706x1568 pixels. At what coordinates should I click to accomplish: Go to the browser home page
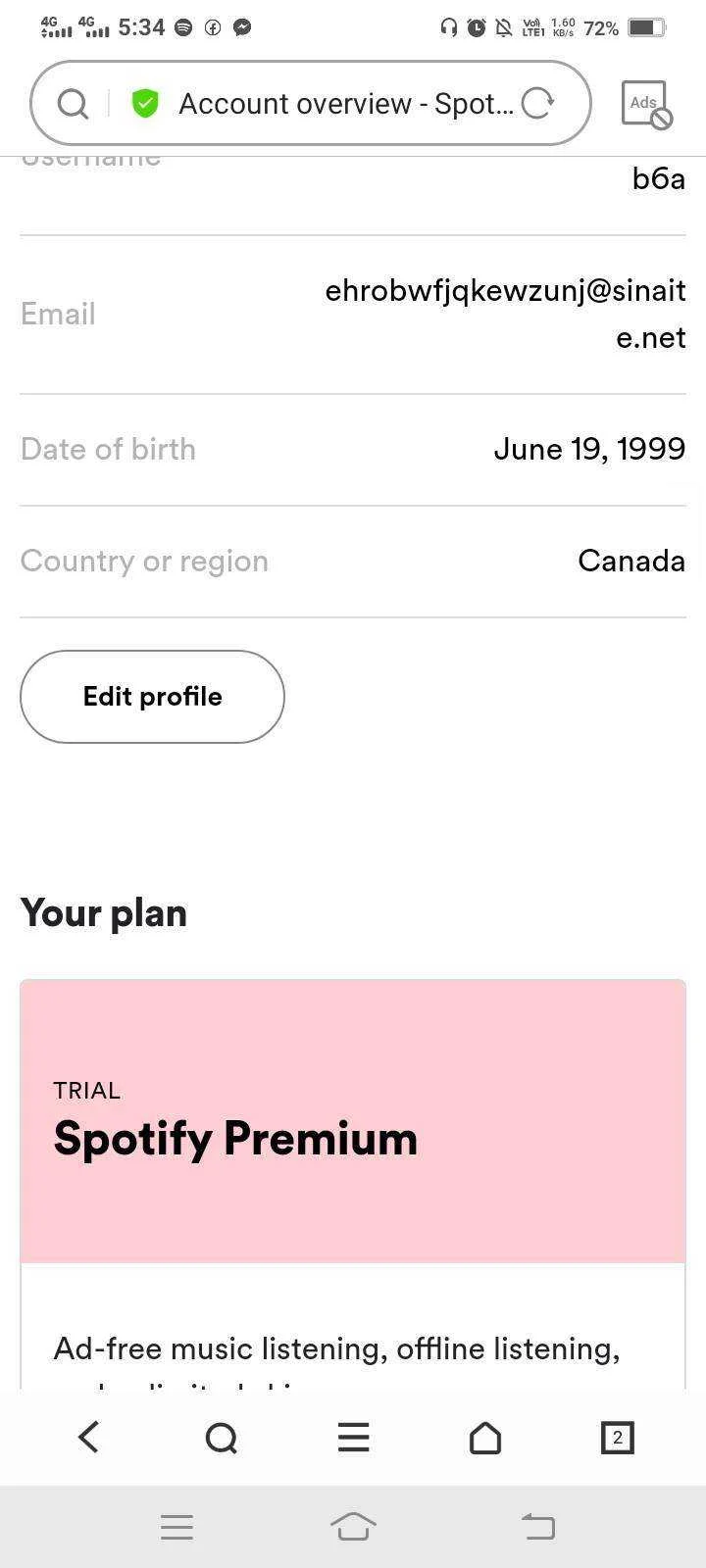485,1438
